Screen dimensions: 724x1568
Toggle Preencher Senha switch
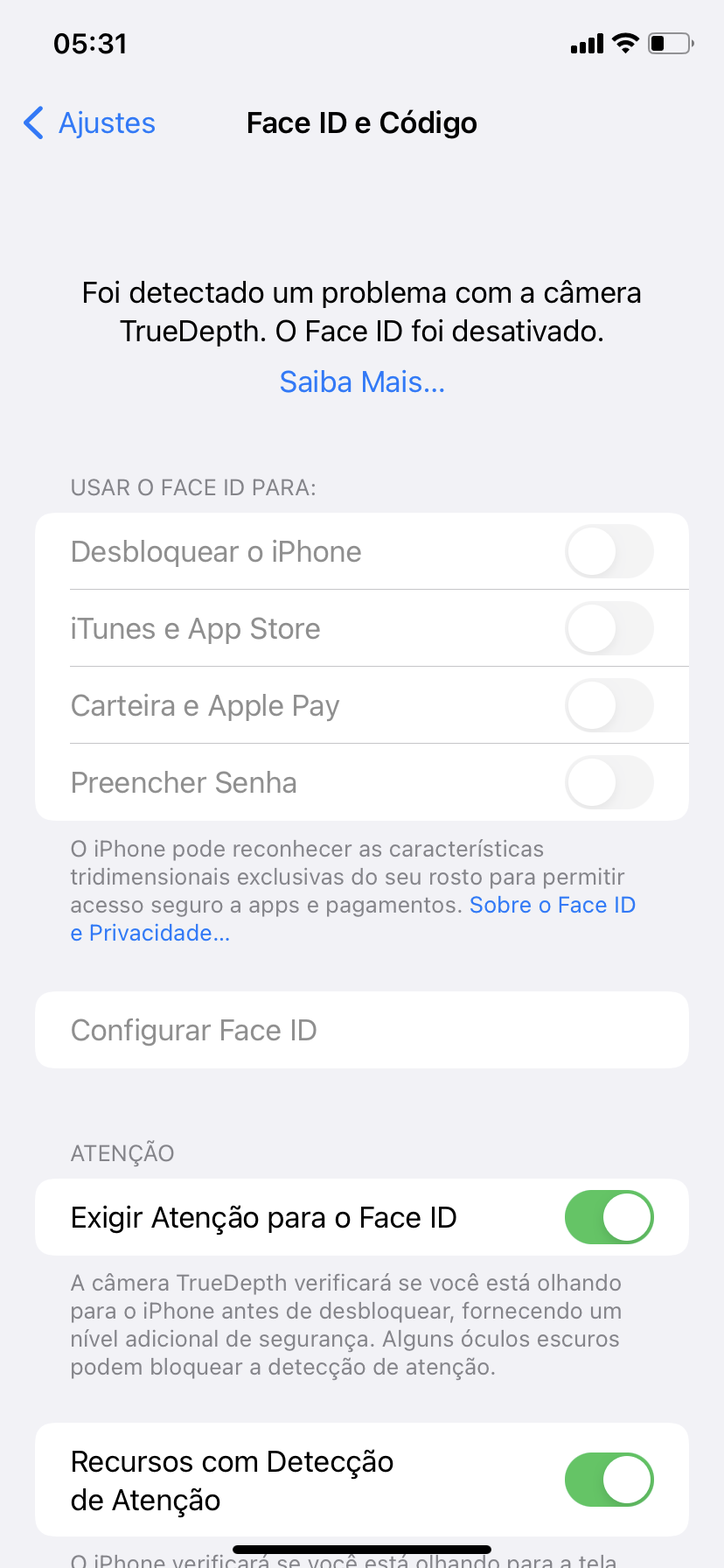tap(609, 783)
